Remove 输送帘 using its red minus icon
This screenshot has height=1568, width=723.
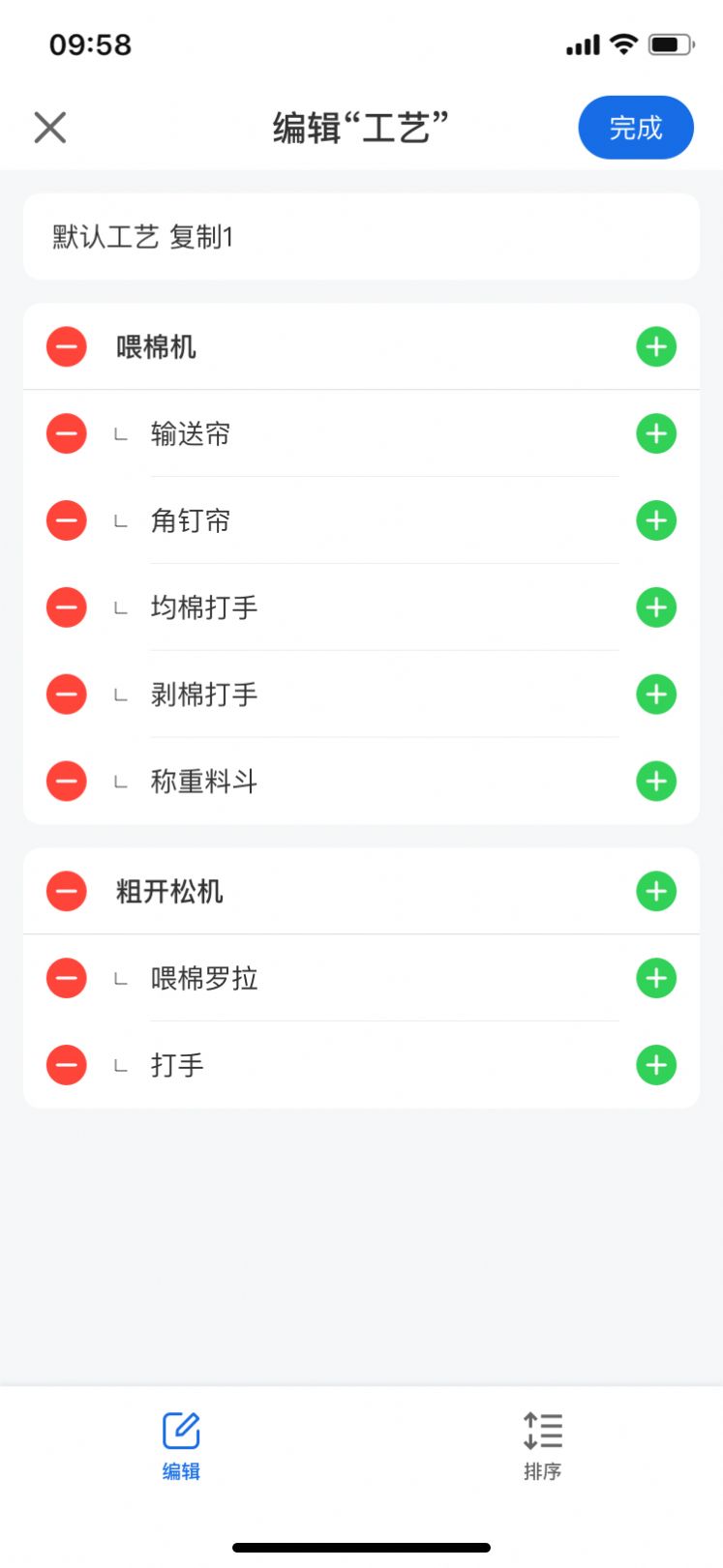(66, 433)
